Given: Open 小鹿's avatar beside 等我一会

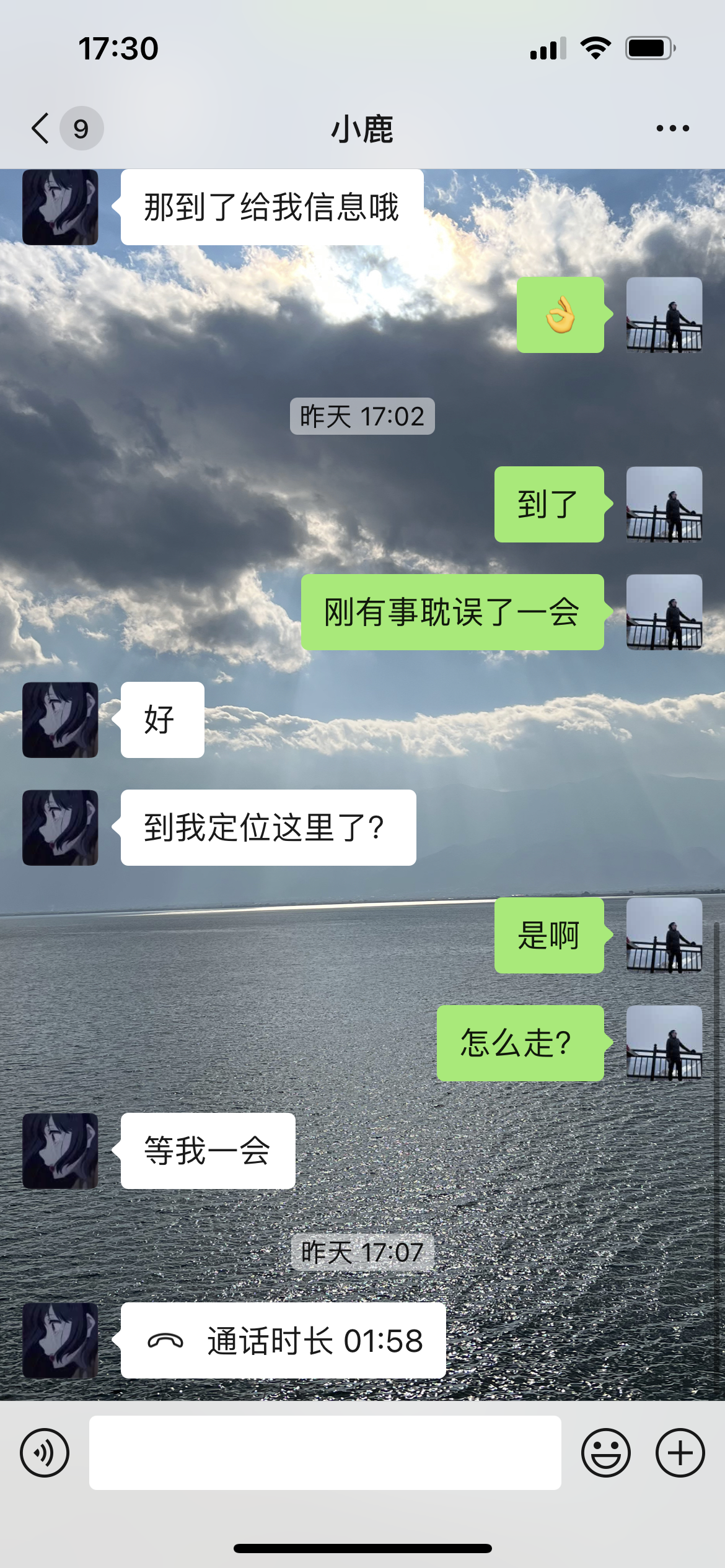Looking at the screenshot, I should [x=60, y=1151].
